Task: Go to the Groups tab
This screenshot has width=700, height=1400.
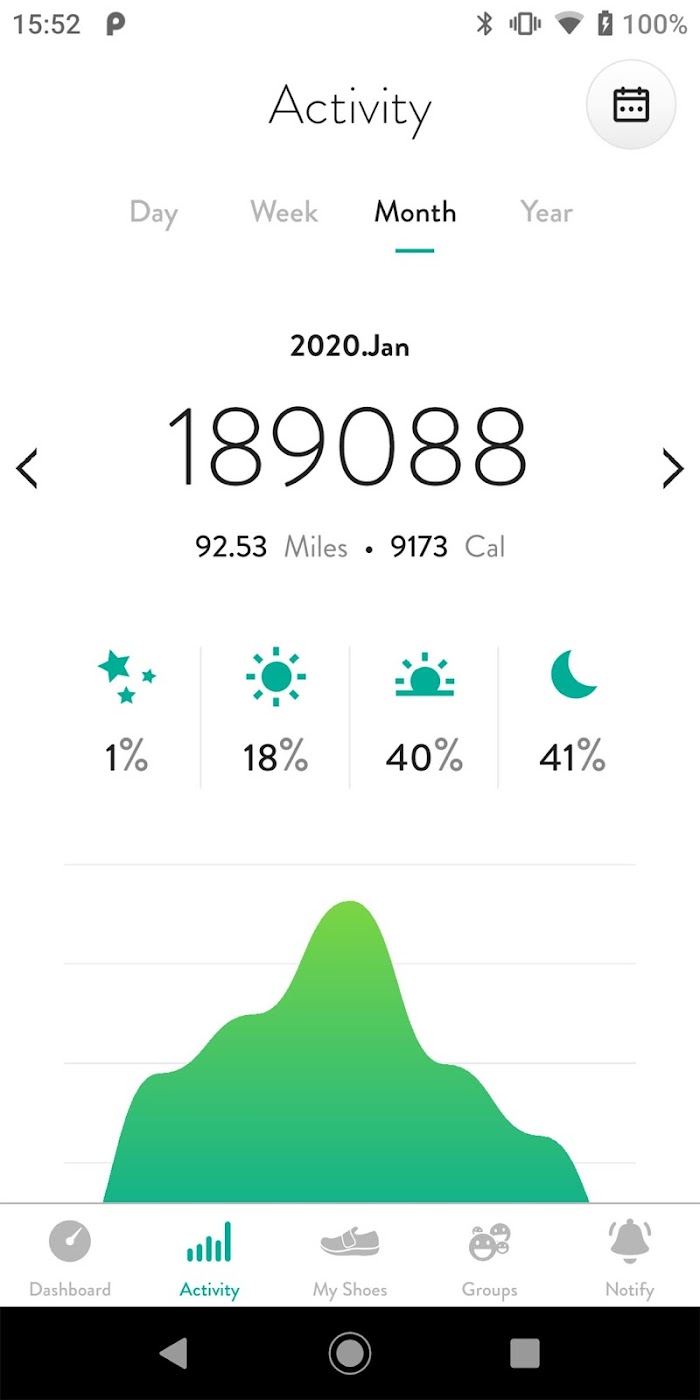Action: point(490,1256)
